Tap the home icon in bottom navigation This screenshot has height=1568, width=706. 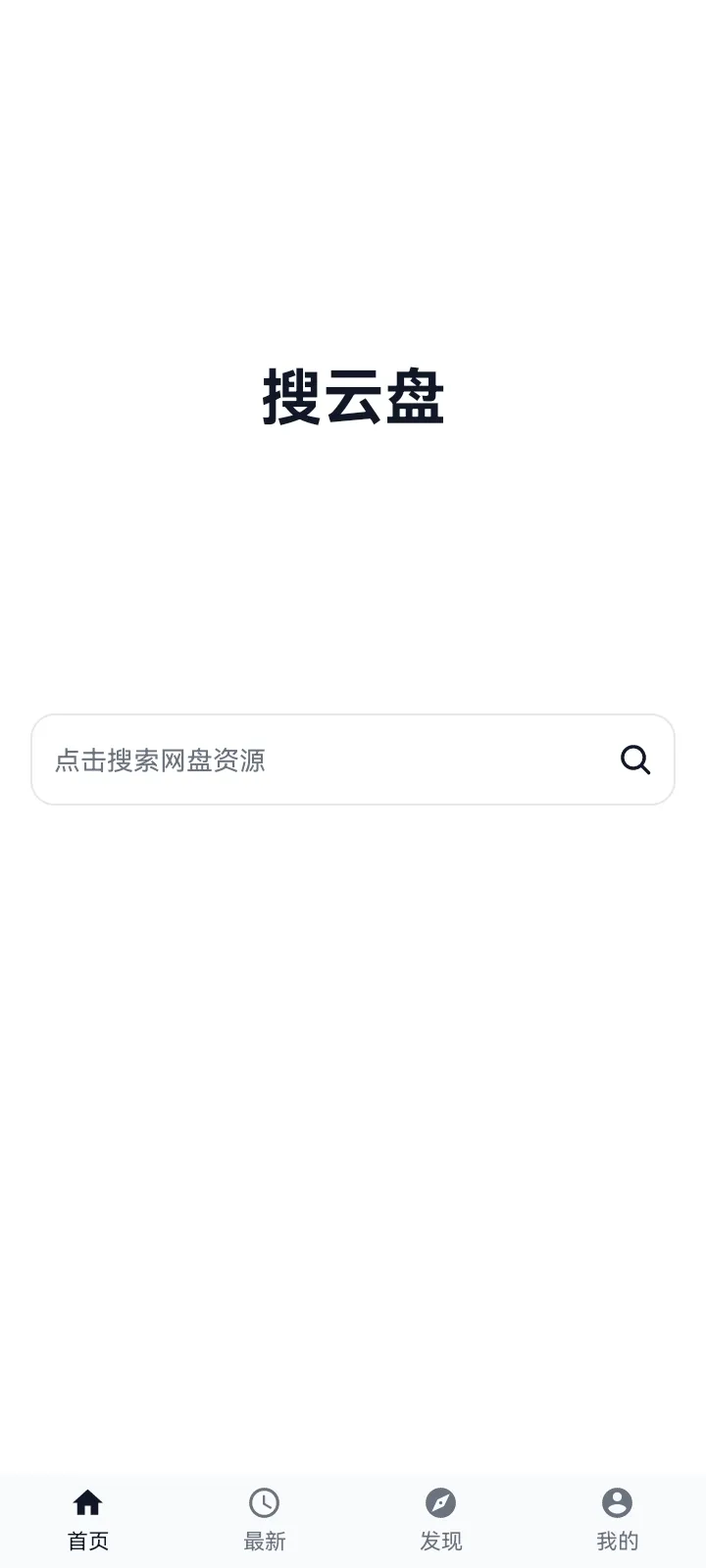(x=86, y=1503)
